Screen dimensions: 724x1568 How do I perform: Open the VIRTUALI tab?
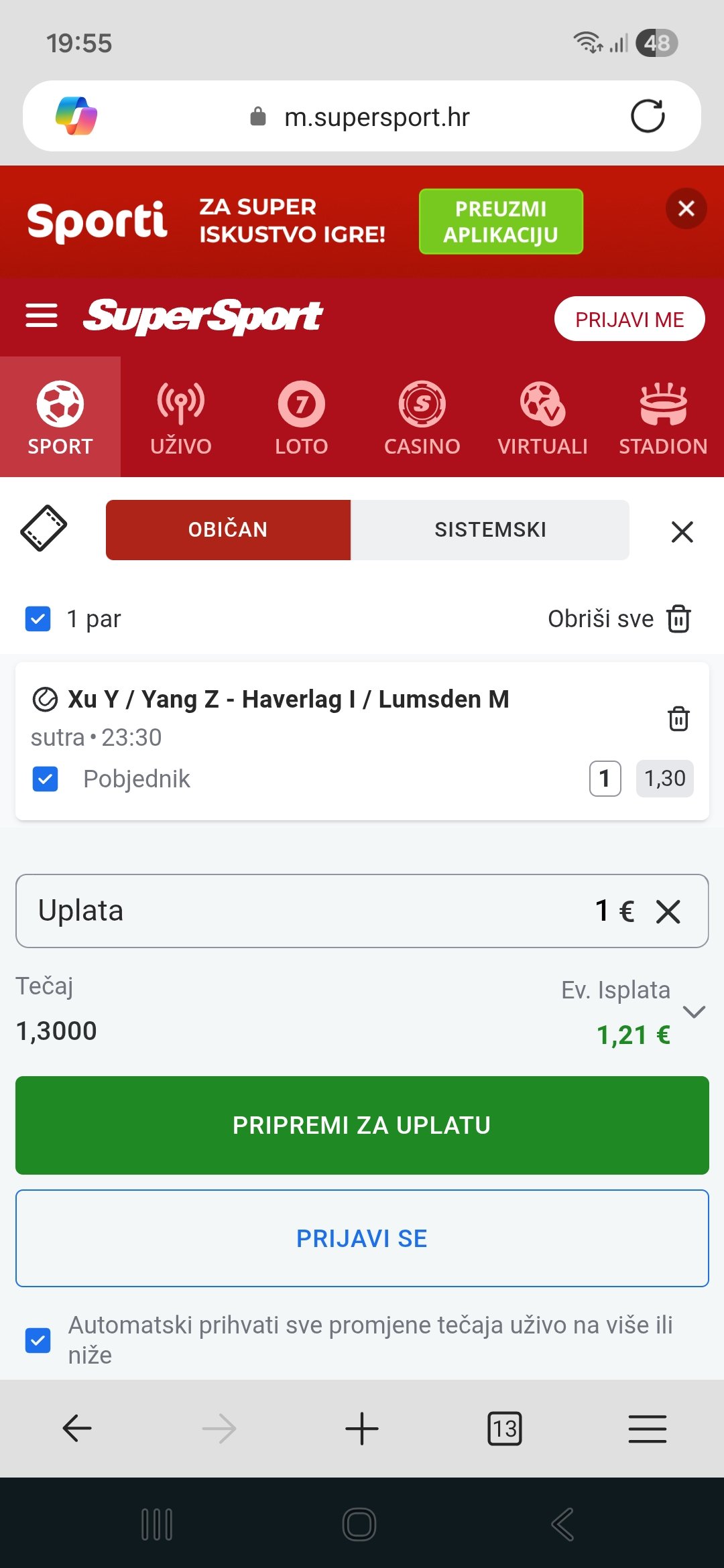point(542,417)
